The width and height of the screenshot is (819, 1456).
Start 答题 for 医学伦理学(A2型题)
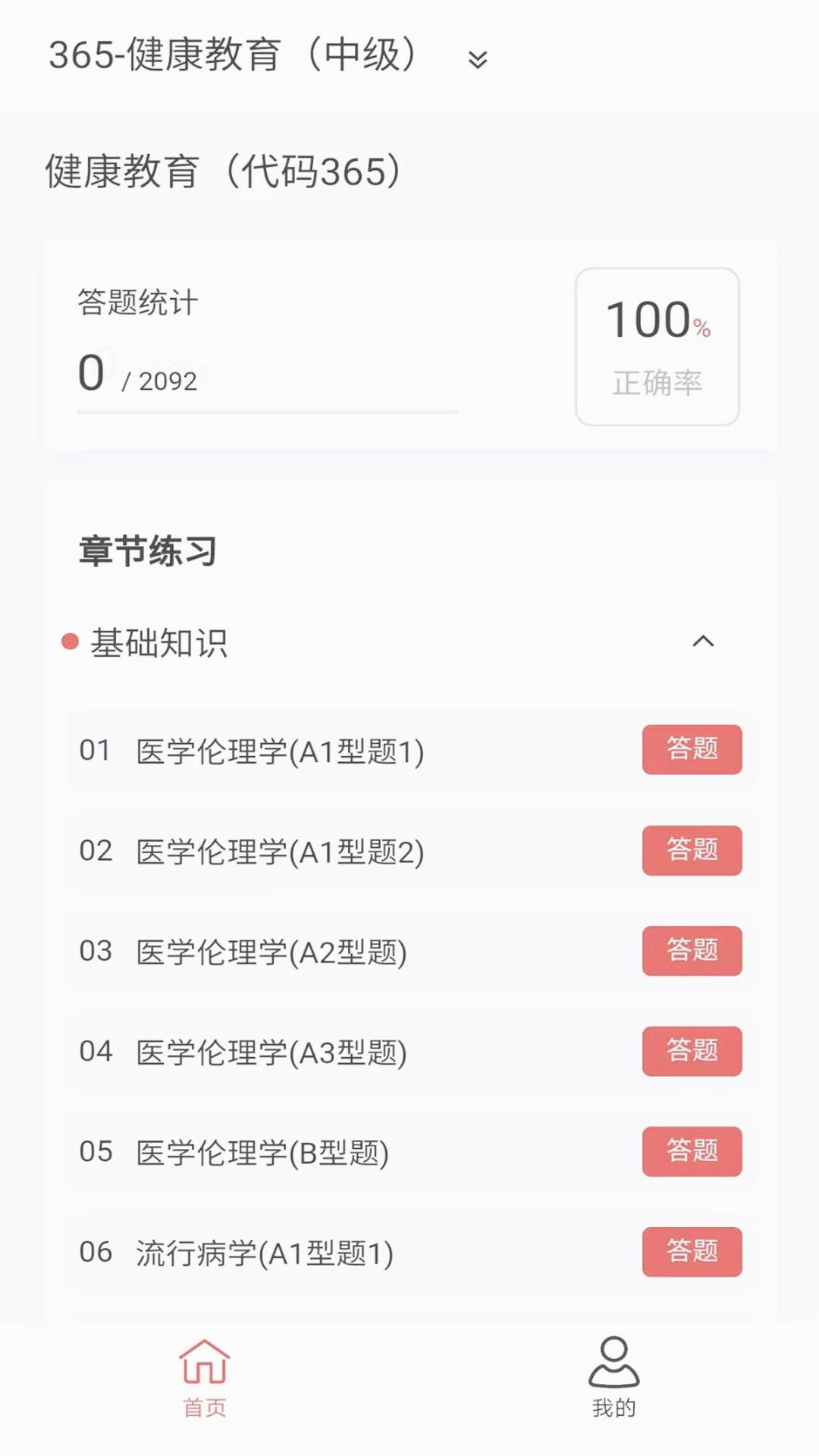(692, 950)
